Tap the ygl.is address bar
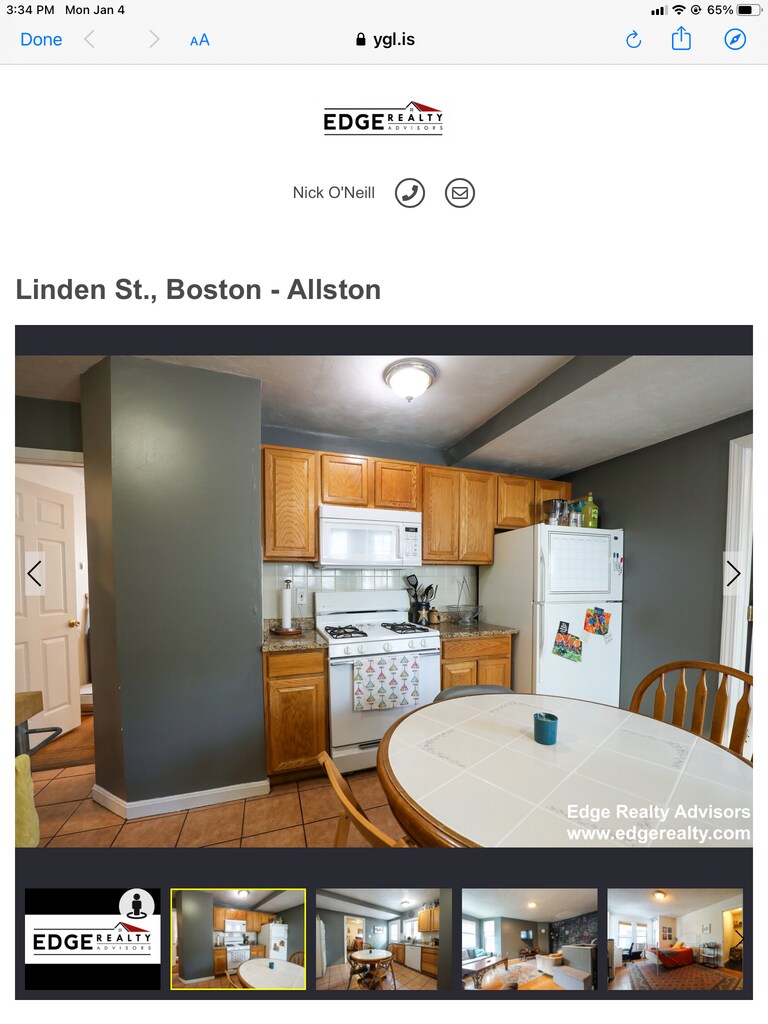Viewport: 768px width, 1024px height. coord(385,40)
